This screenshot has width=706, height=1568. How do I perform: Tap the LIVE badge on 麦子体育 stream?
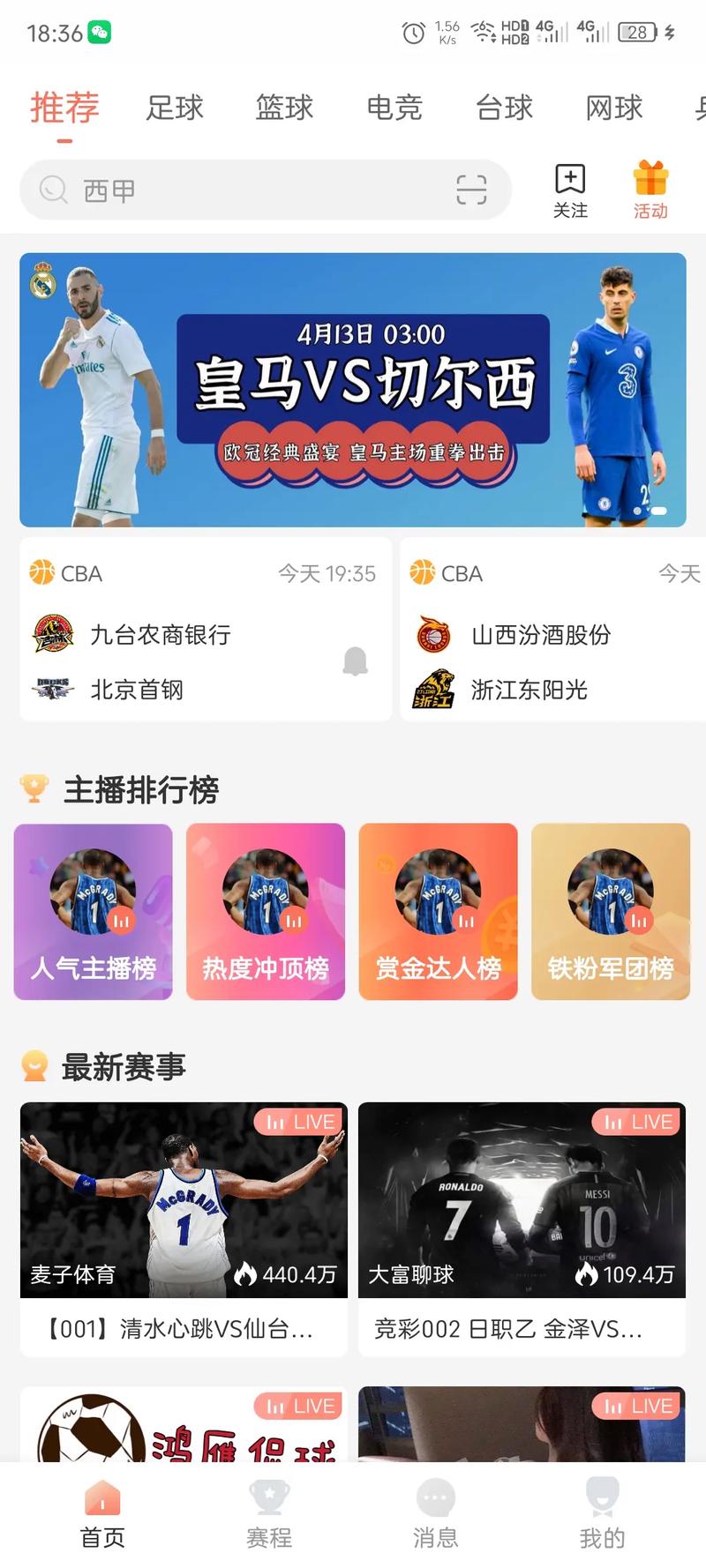tap(299, 1121)
